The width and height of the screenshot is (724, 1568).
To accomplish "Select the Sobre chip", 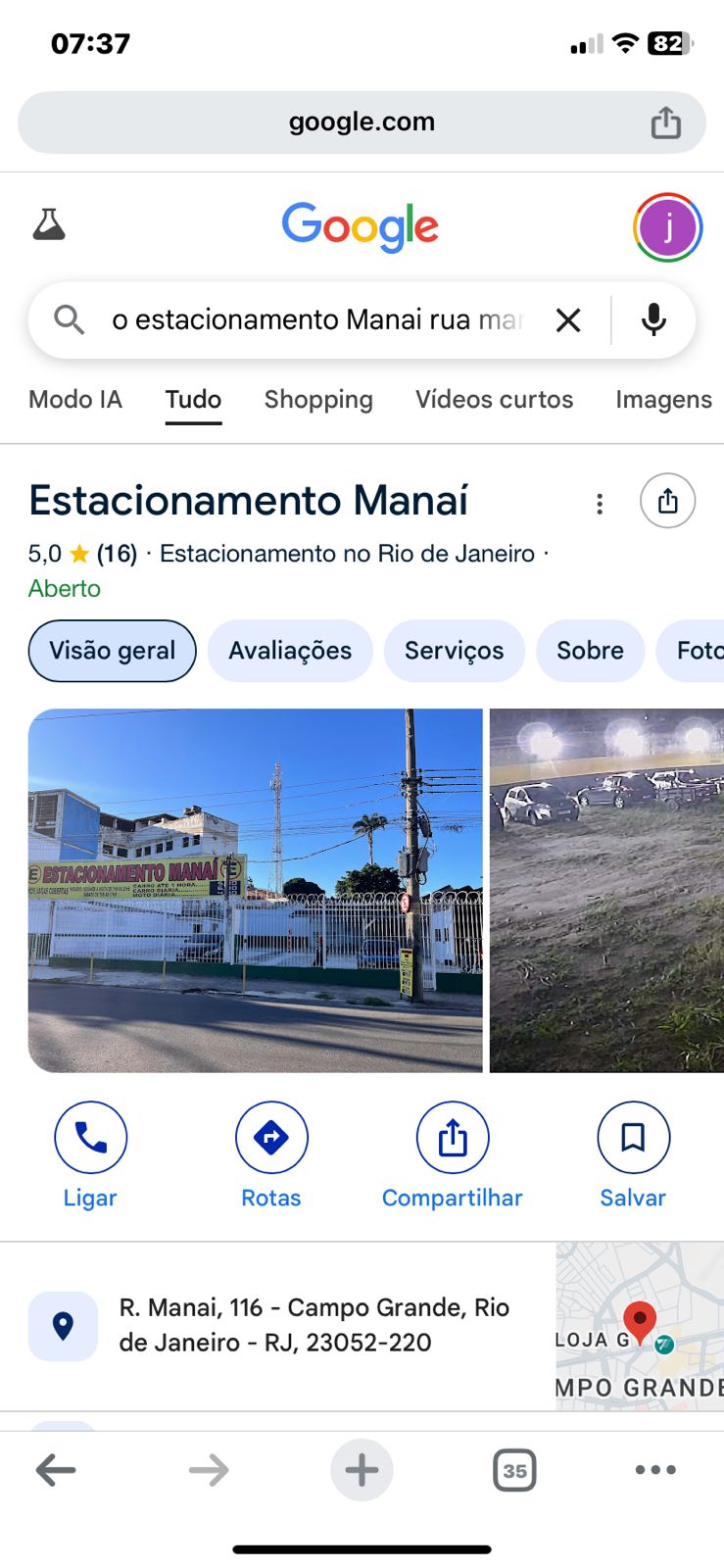I will click(590, 651).
